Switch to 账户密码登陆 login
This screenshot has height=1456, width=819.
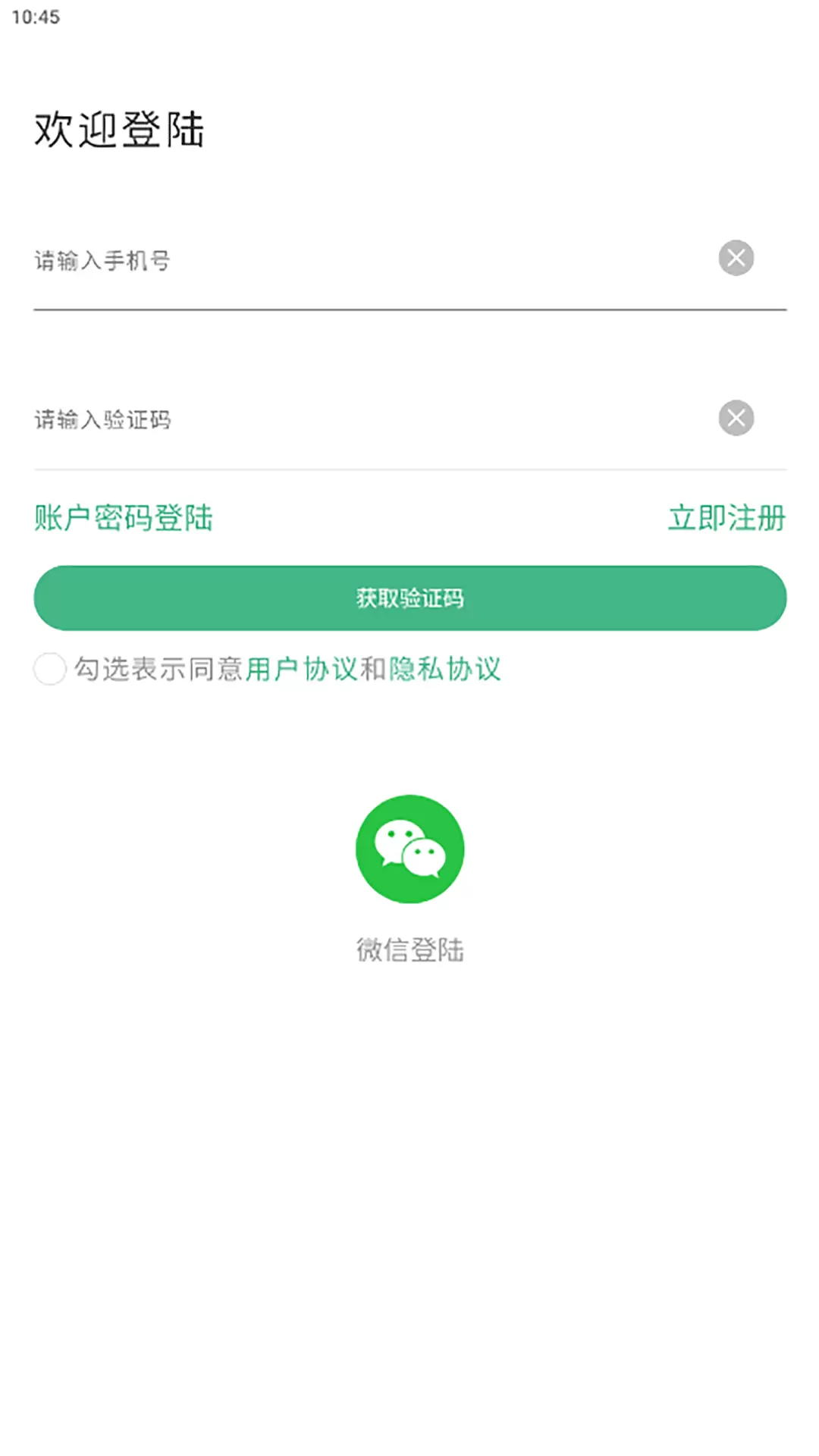124,518
